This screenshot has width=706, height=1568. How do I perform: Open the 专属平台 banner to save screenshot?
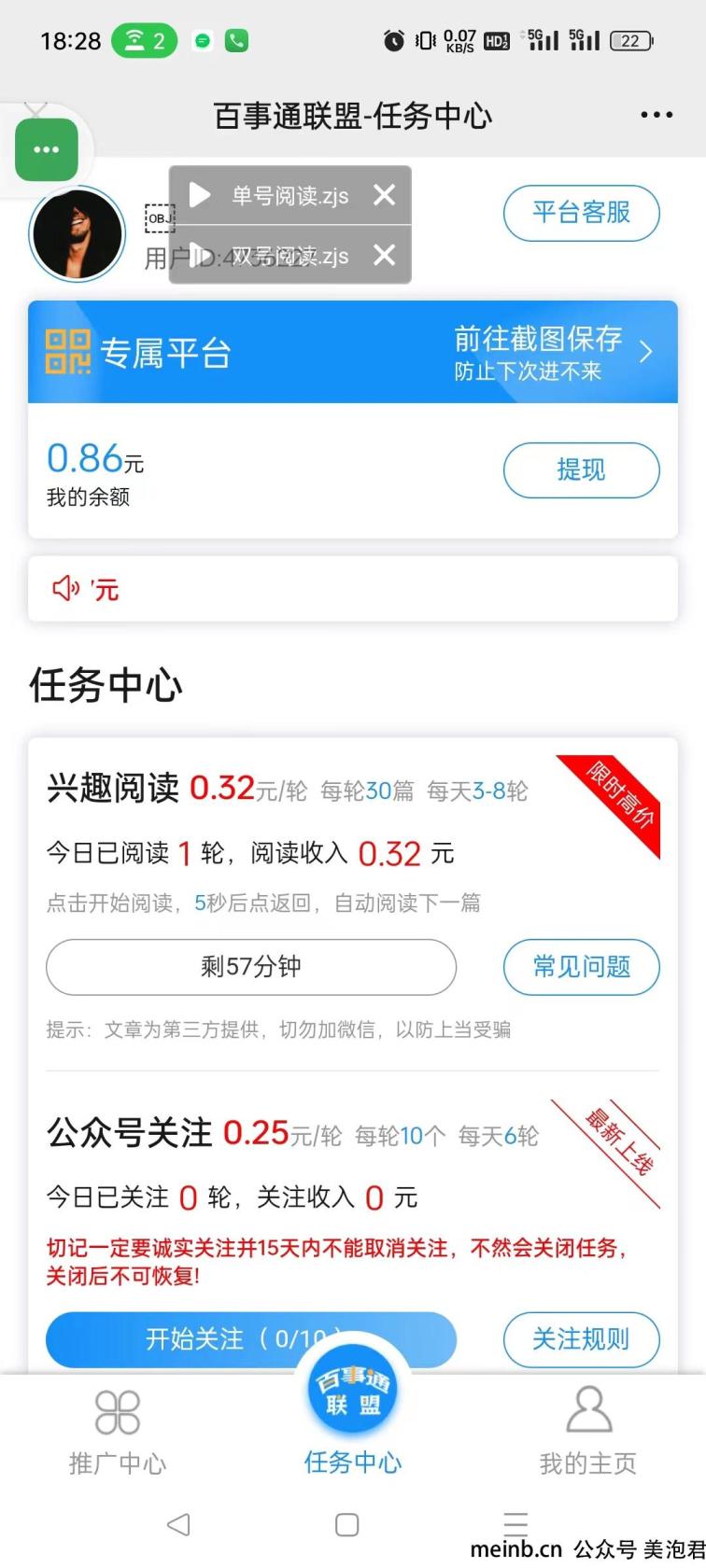pos(353,353)
